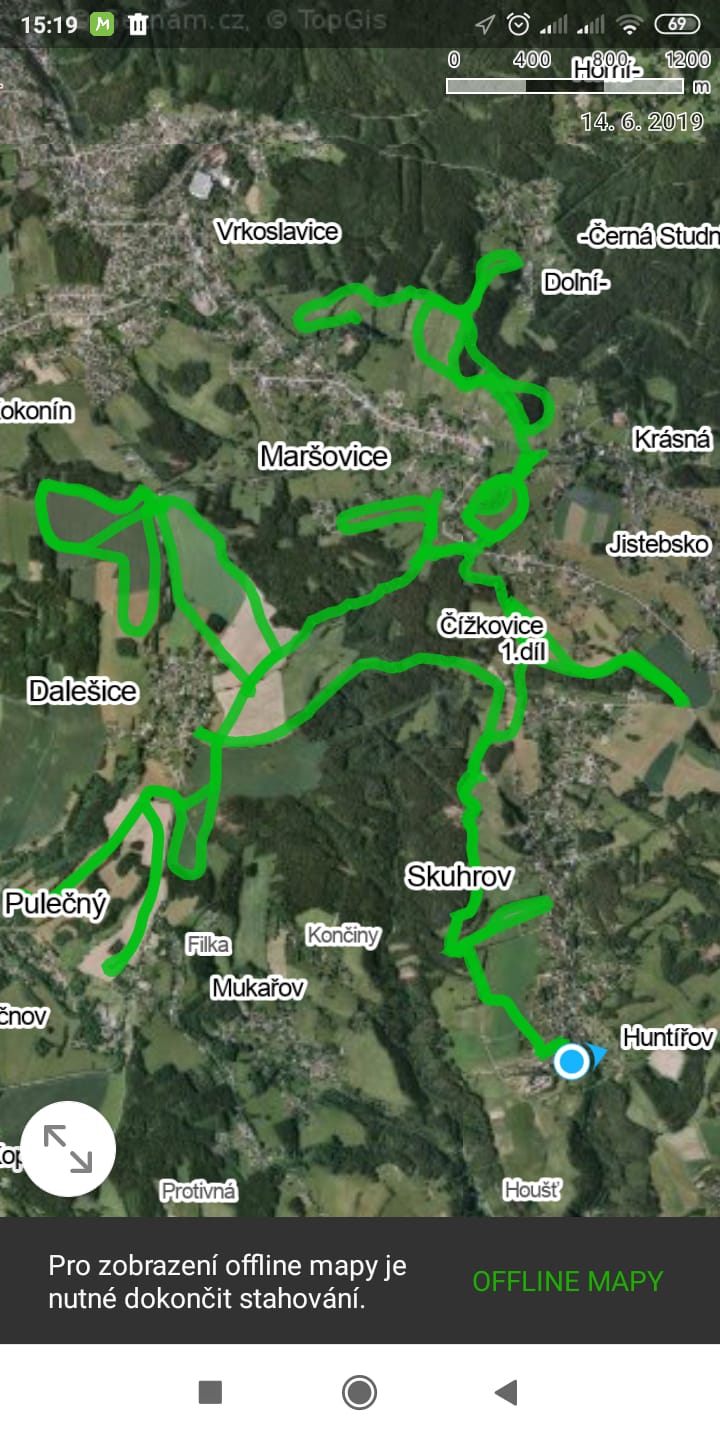This screenshot has height=1440, width=720.
Task: Return to the home screen
Action: pos(359,1392)
